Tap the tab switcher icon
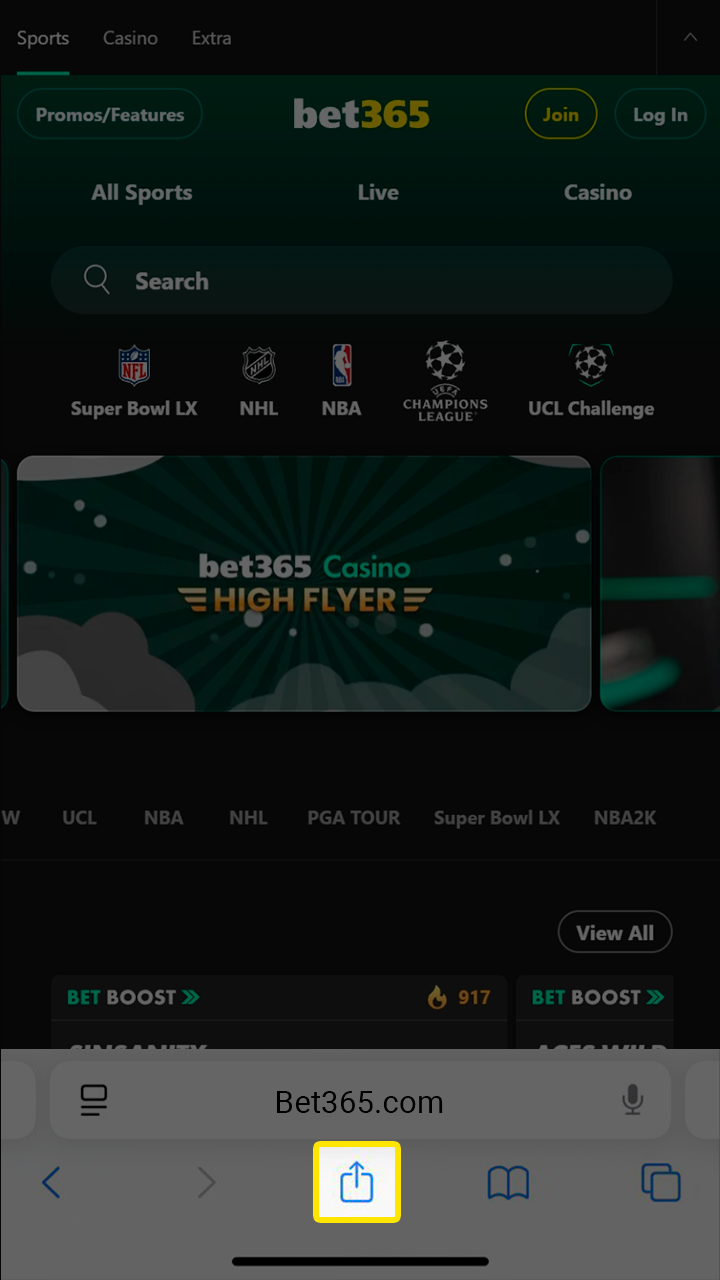 click(661, 1182)
